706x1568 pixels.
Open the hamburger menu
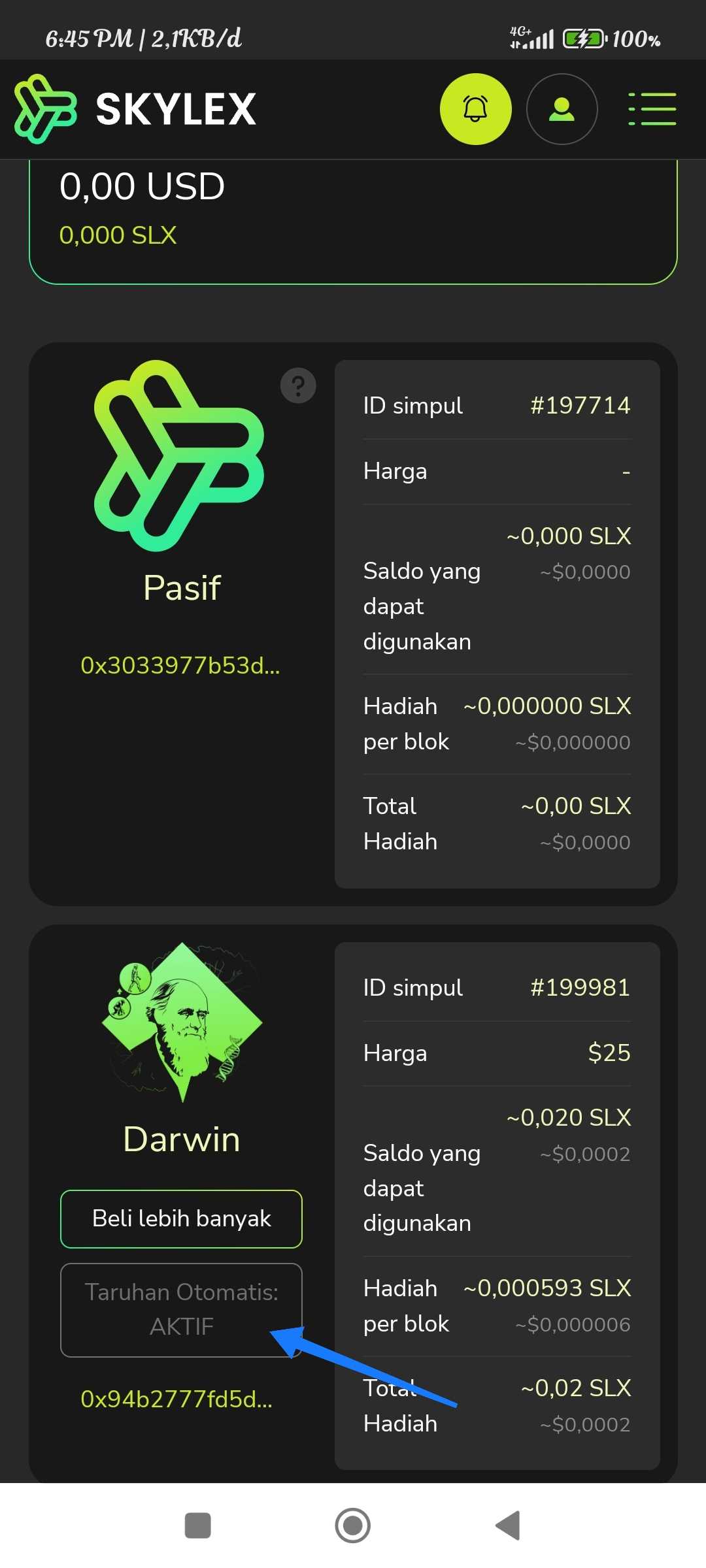(x=652, y=109)
